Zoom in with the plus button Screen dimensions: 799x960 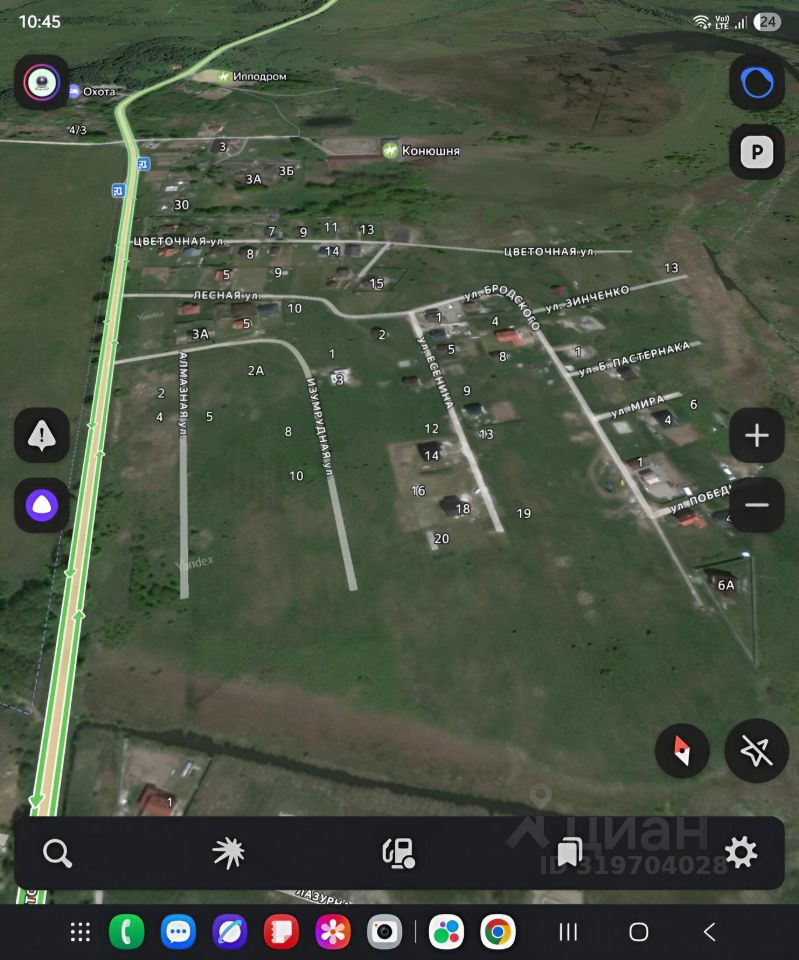pyautogui.click(x=757, y=436)
